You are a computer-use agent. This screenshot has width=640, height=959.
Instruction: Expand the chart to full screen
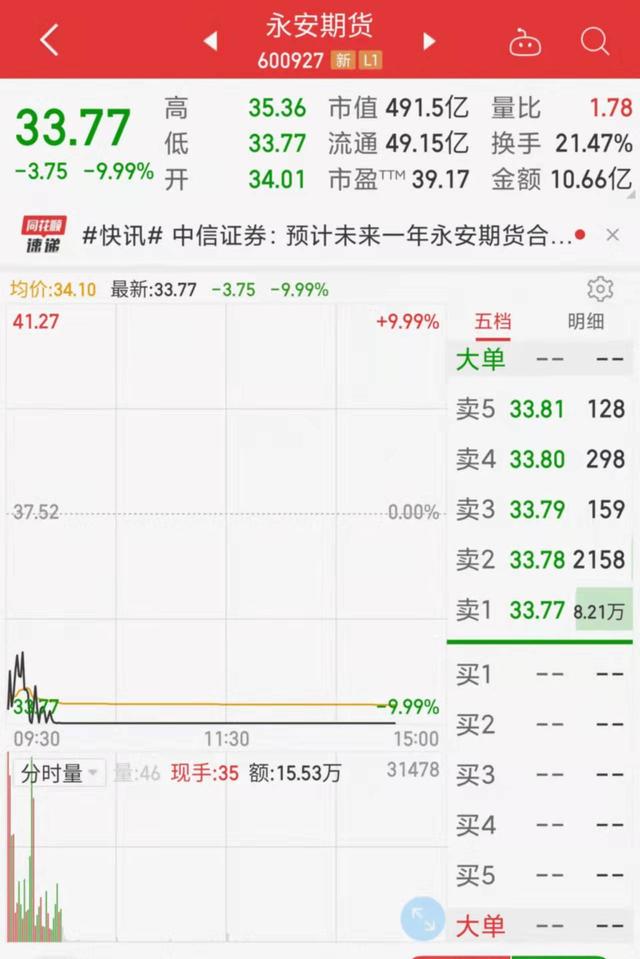click(x=422, y=918)
